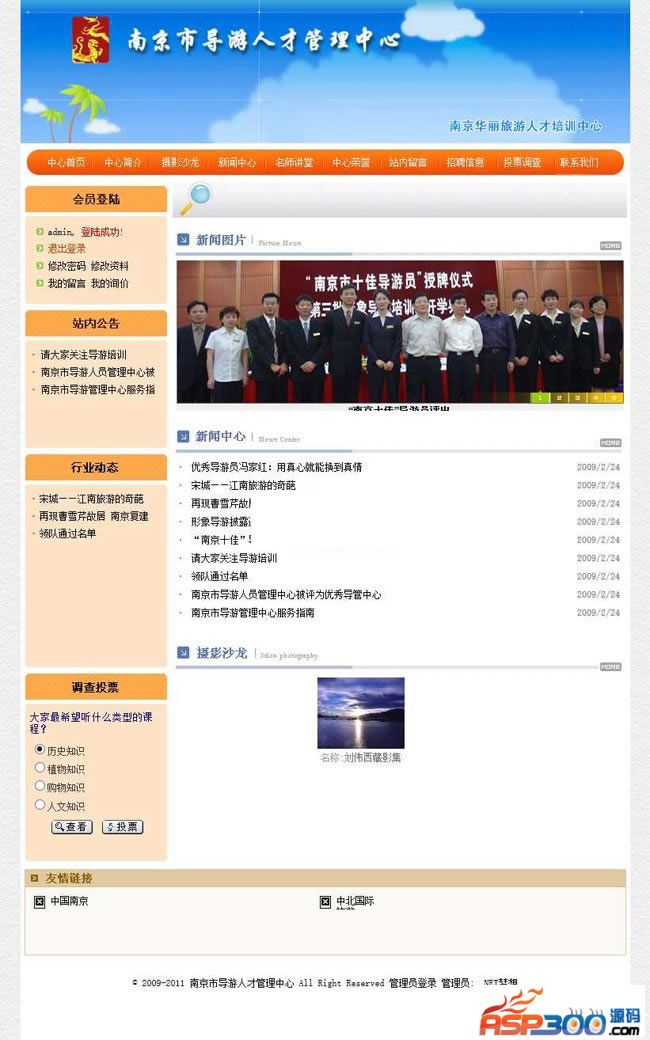
Task: Open 站内留言 in the navigation bar
Action: [408, 162]
